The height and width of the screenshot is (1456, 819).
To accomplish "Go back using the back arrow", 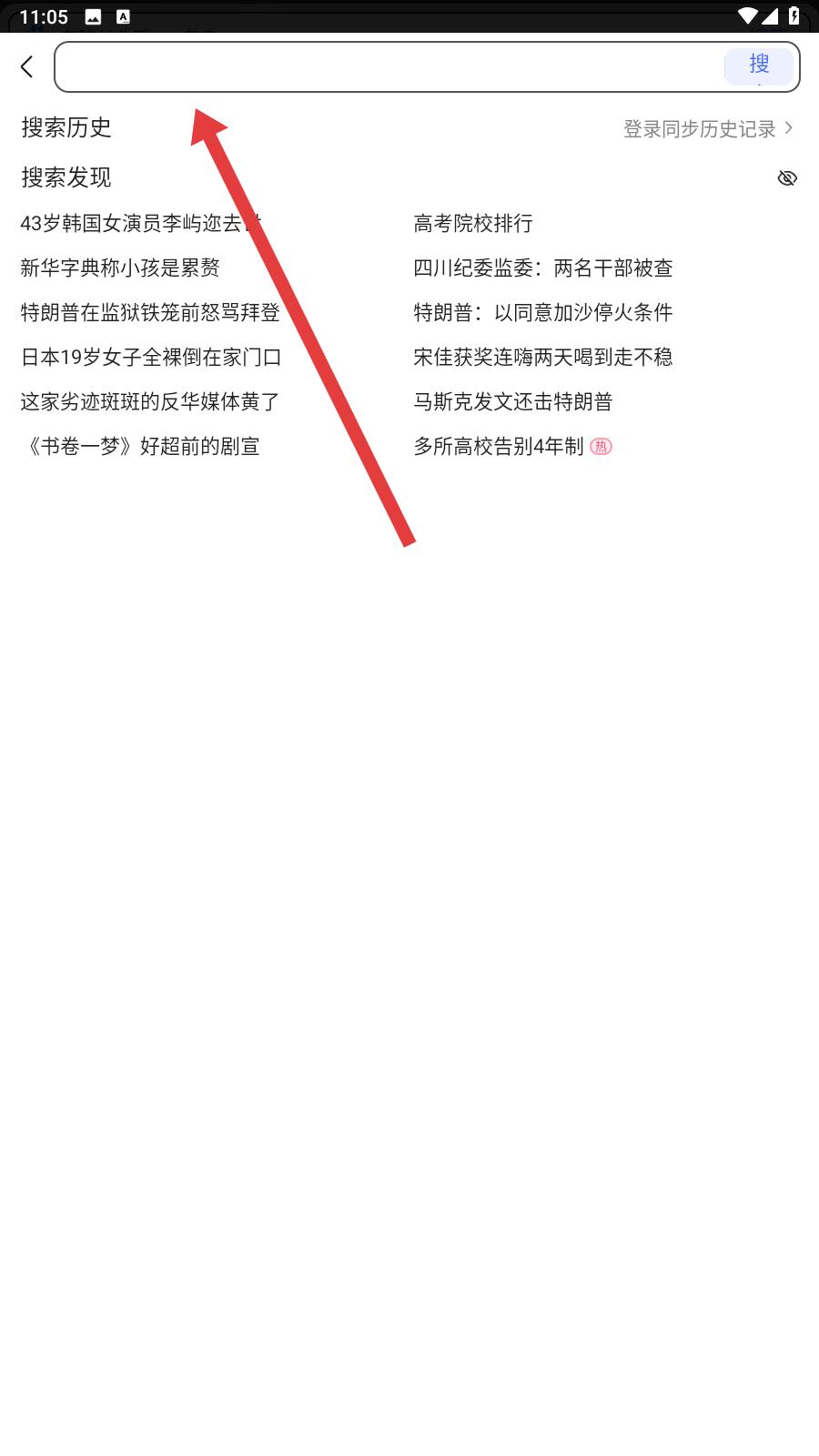I will (27, 66).
